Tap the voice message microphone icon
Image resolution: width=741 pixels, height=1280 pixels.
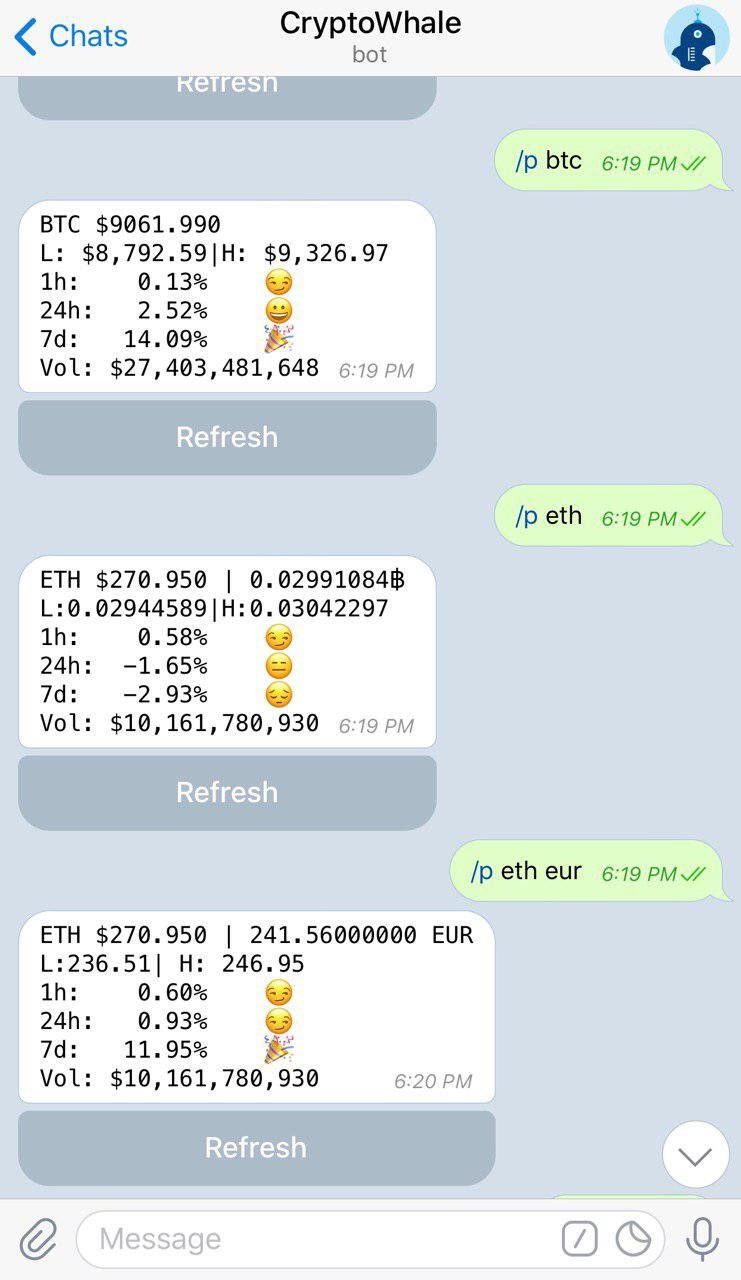[700, 1239]
